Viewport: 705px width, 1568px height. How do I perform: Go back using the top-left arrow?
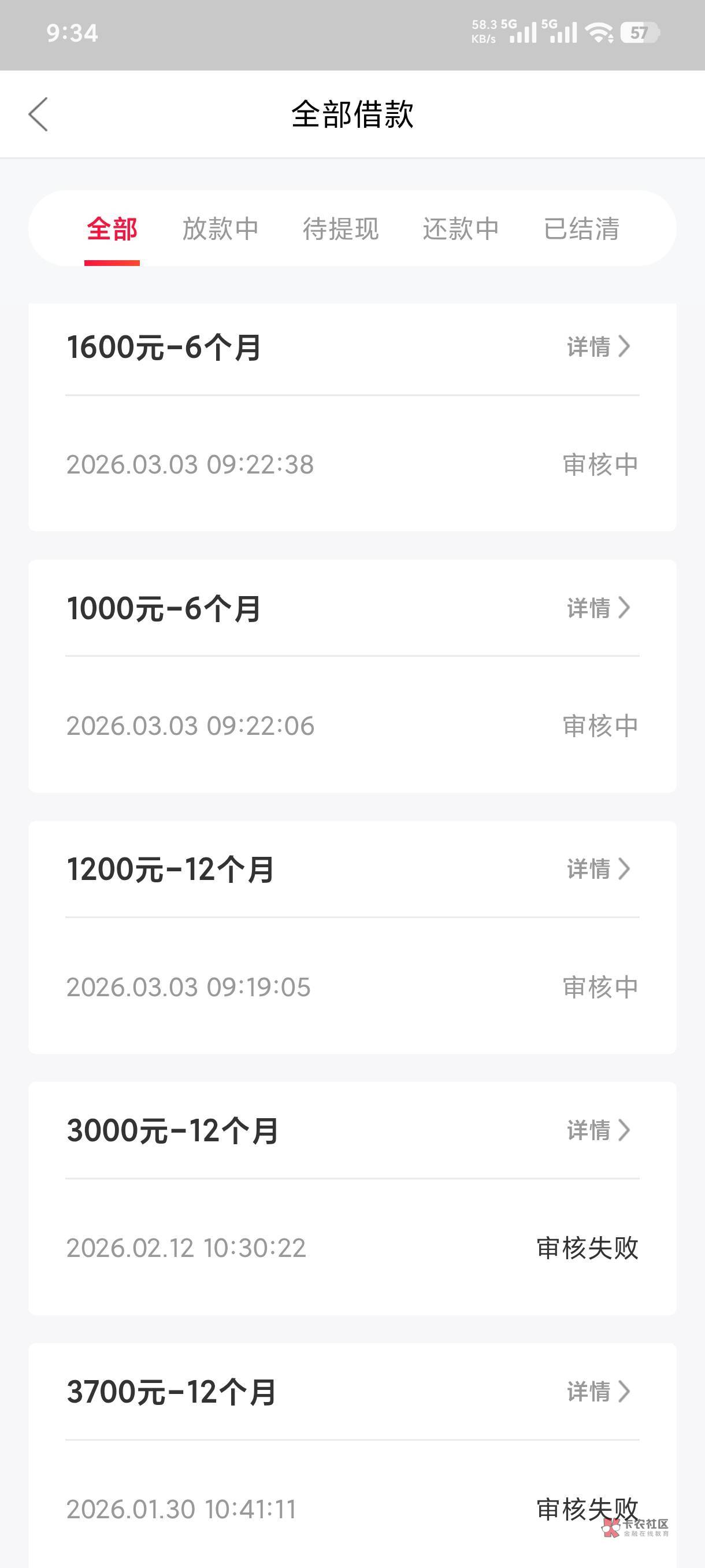[x=38, y=114]
